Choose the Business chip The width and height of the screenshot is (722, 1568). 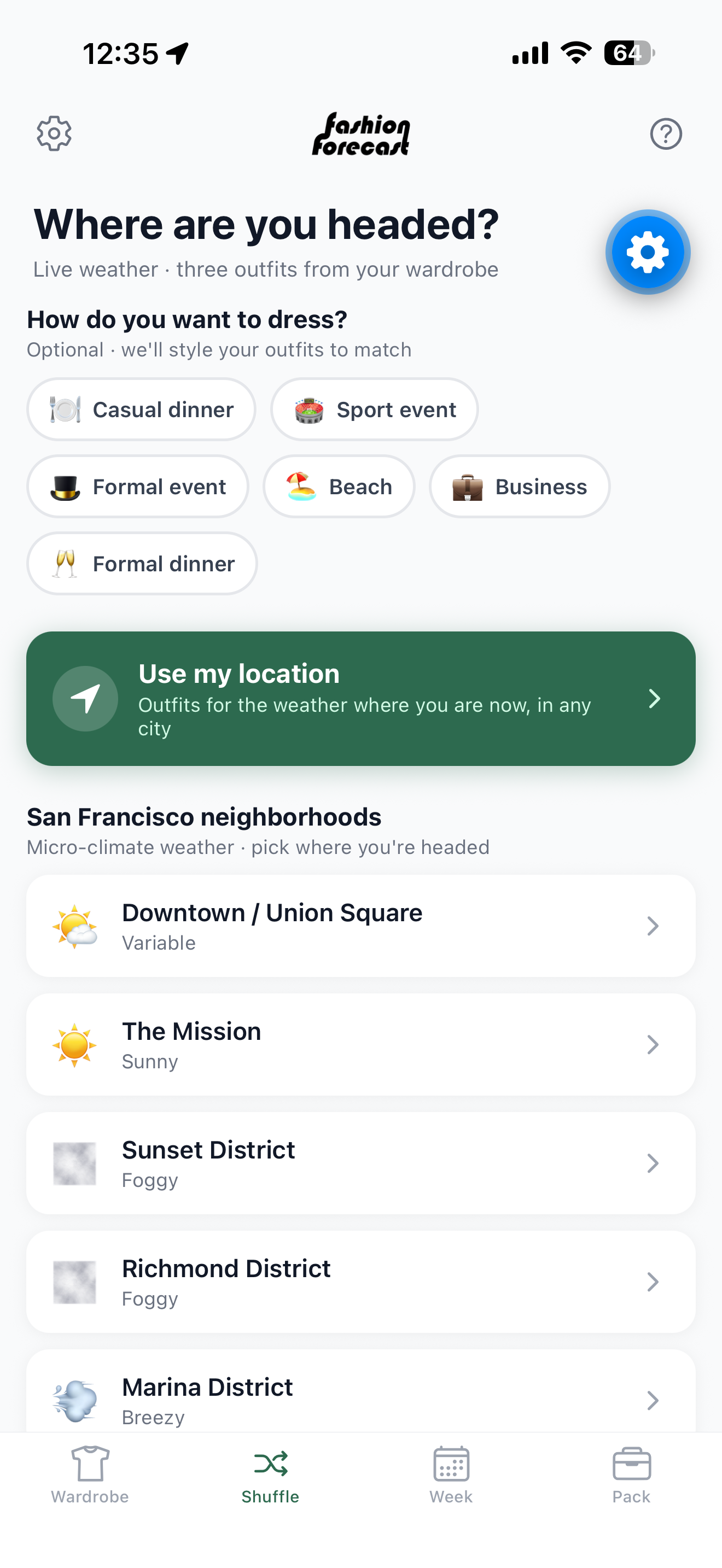click(519, 487)
